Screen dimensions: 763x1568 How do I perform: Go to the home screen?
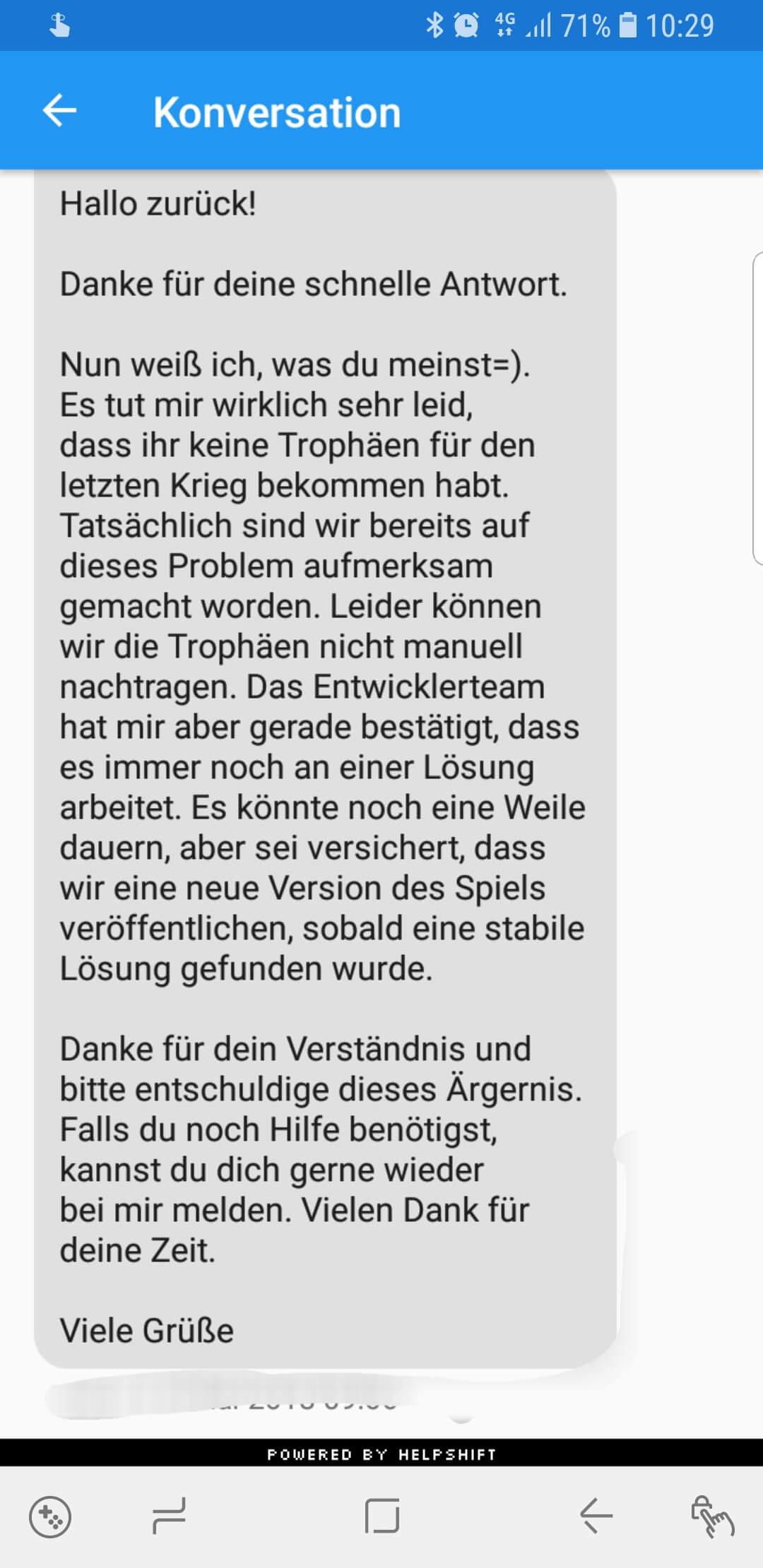[382, 1516]
